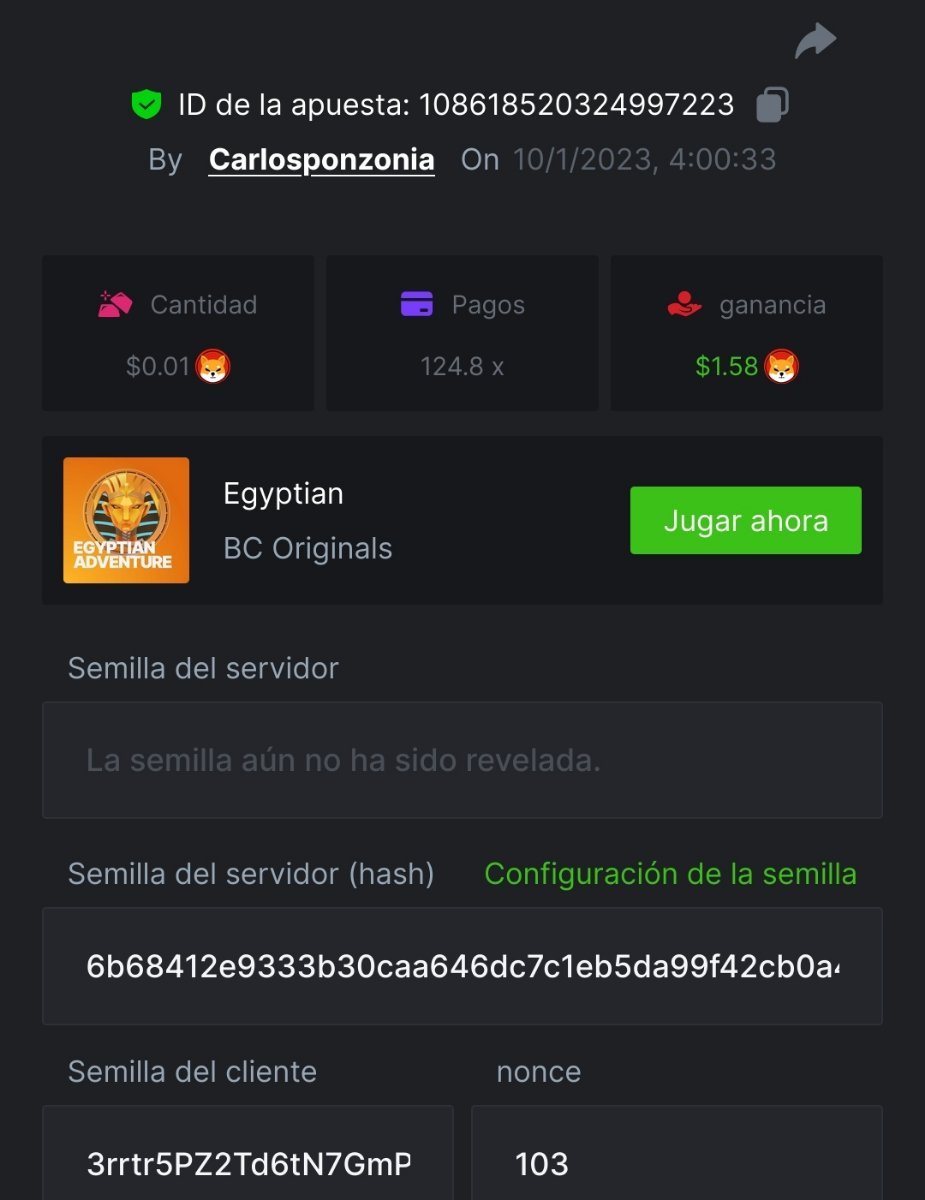The width and height of the screenshot is (925, 1200).
Task: Tap the Jugar ahora button
Action: (745, 520)
